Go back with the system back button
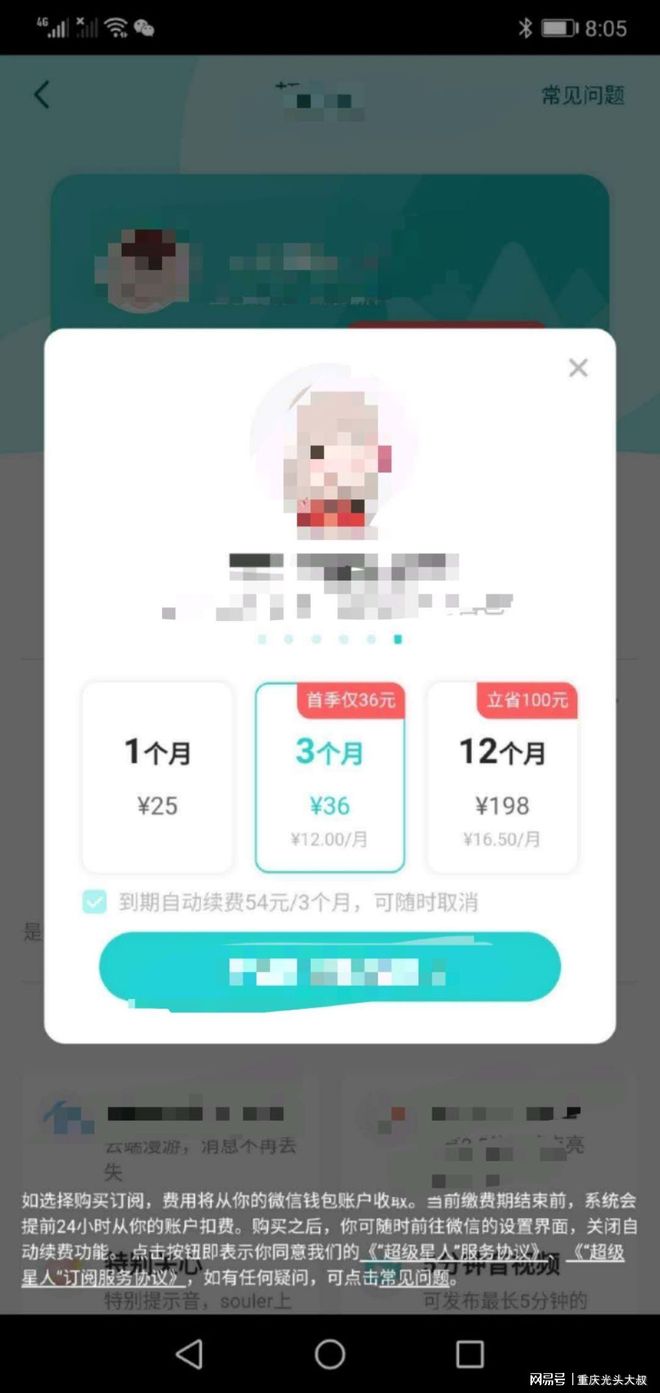 coord(189,1354)
